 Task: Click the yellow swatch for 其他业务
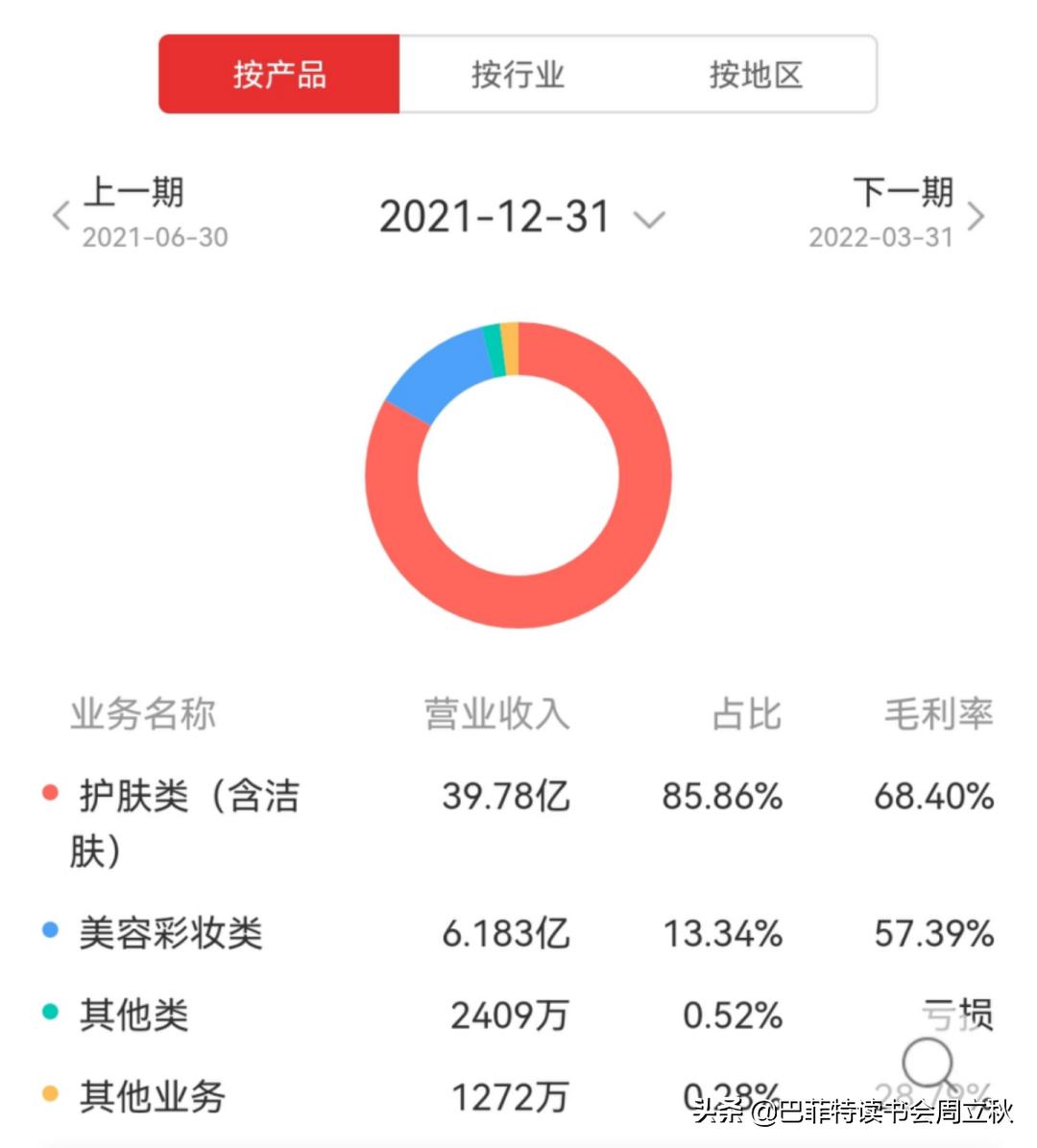pyautogui.click(x=49, y=1091)
